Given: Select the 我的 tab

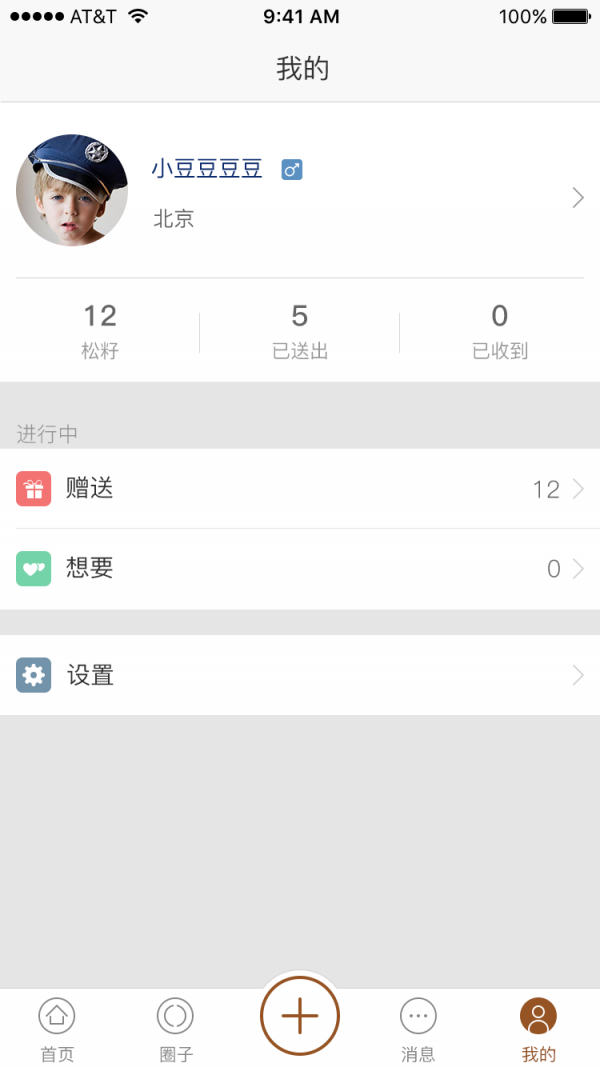Looking at the screenshot, I should coord(538,1029).
